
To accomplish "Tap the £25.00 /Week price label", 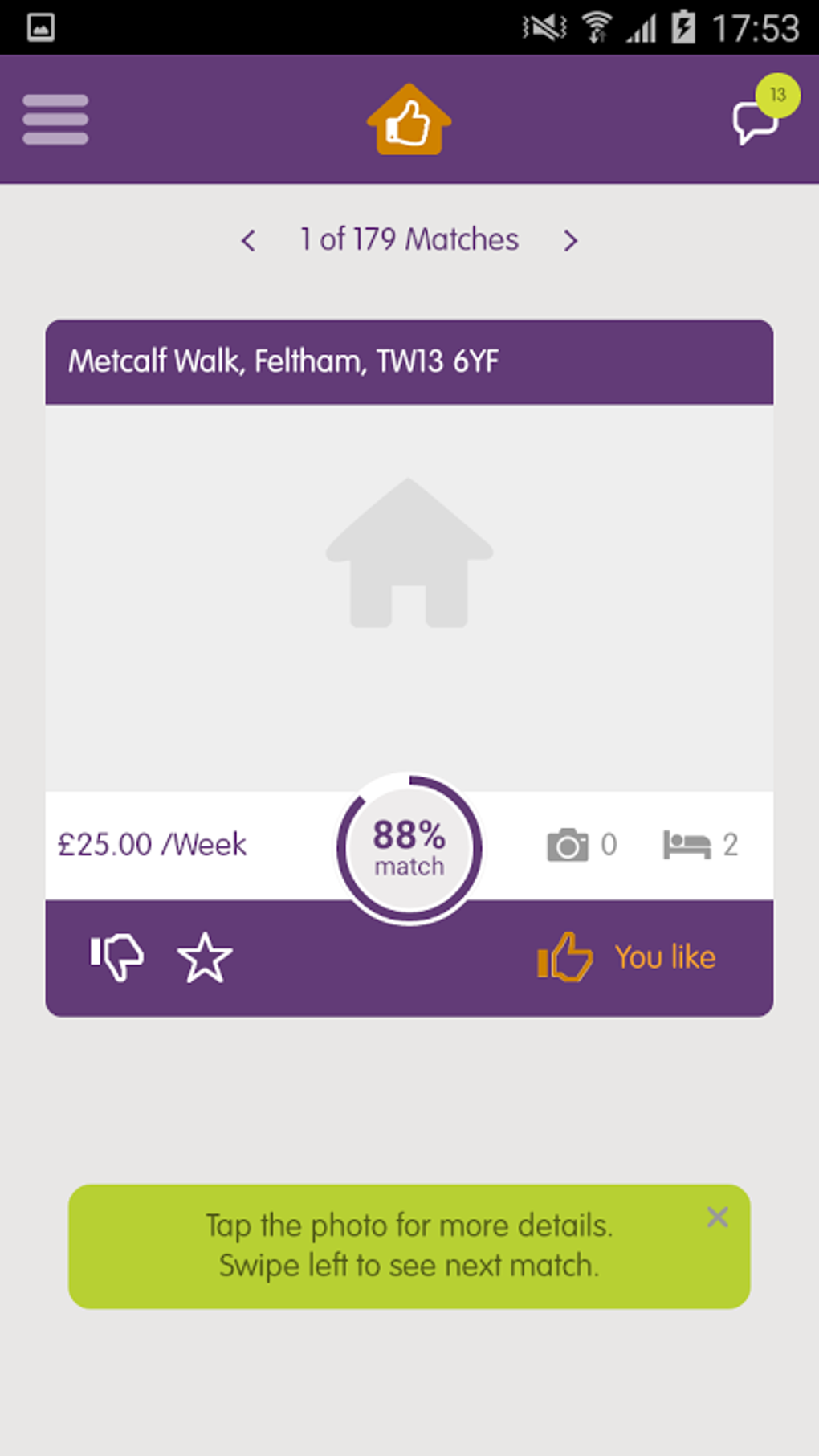I will coord(152,844).
